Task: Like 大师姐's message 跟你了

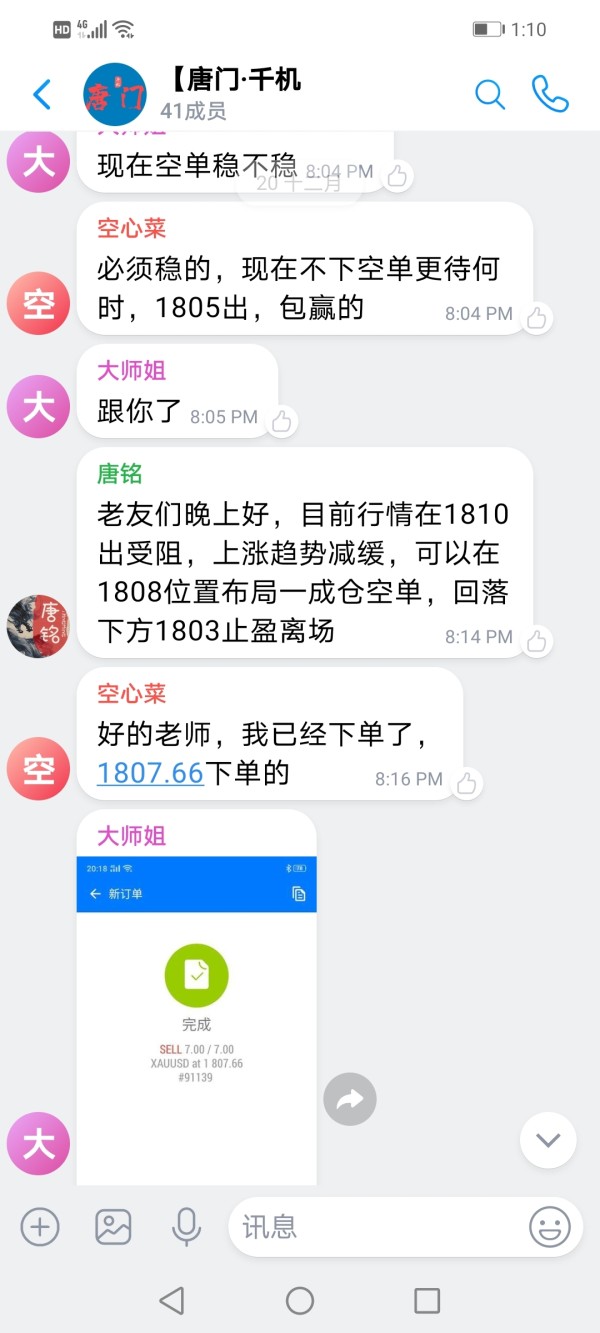Action: pyautogui.click(x=281, y=422)
